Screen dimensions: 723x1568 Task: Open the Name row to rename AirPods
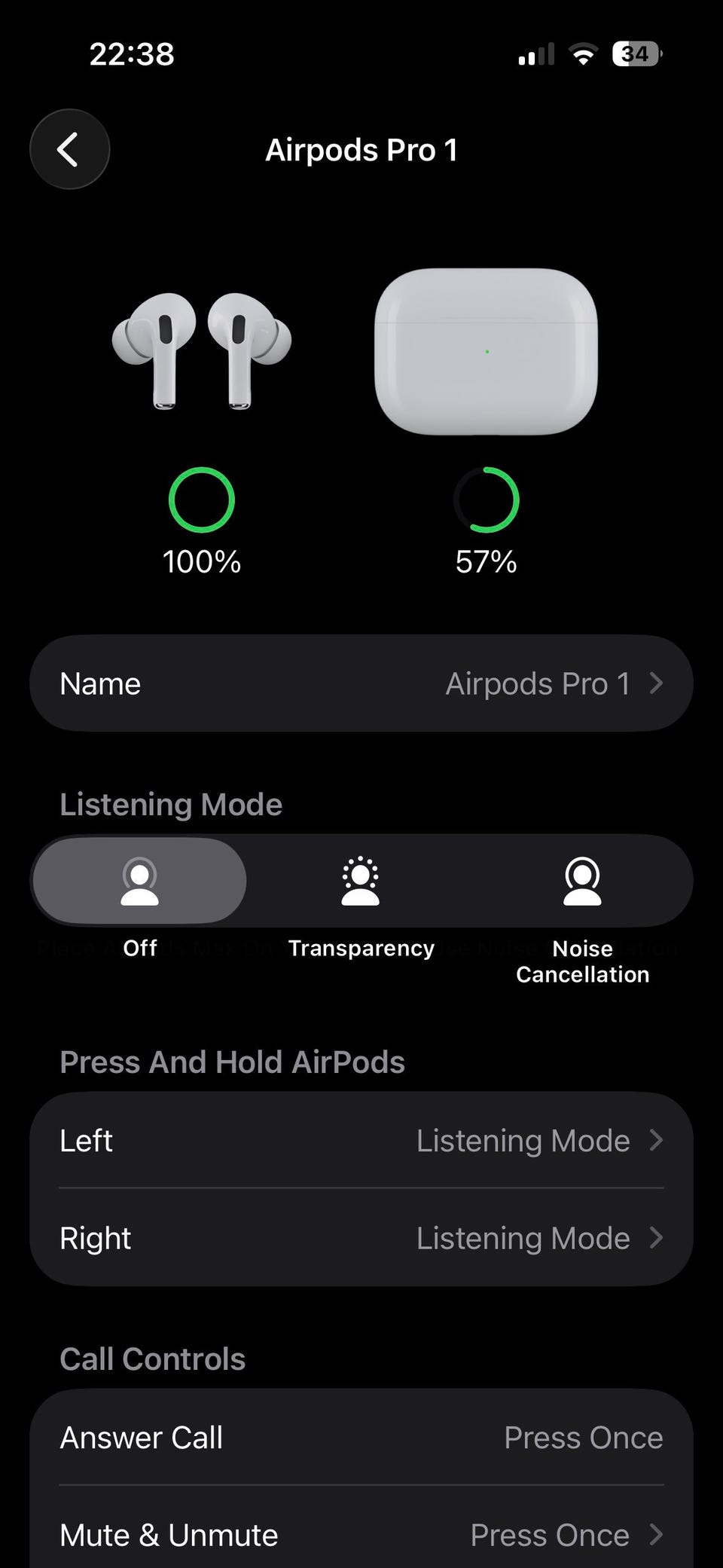click(361, 683)
